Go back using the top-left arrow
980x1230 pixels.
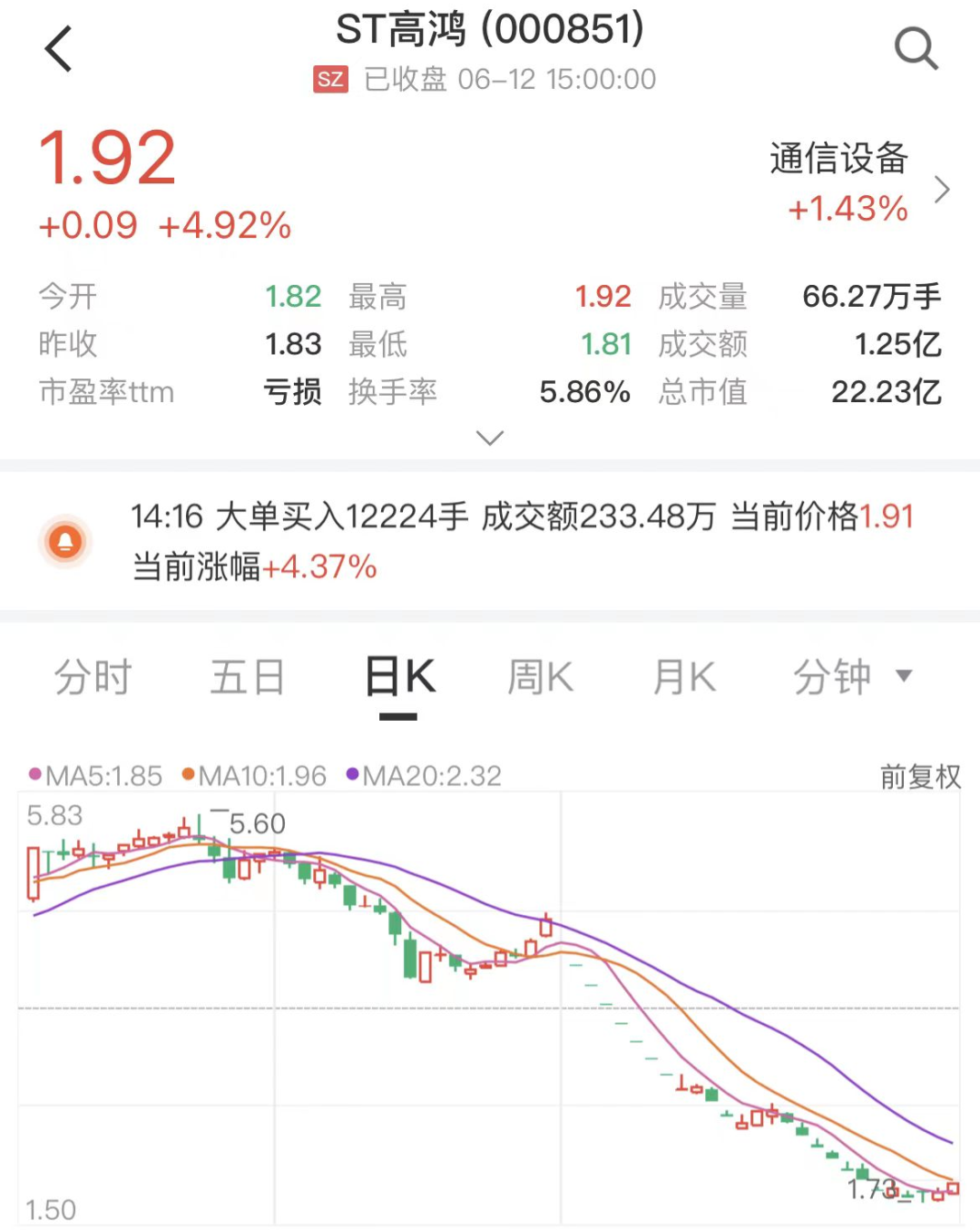58,49
